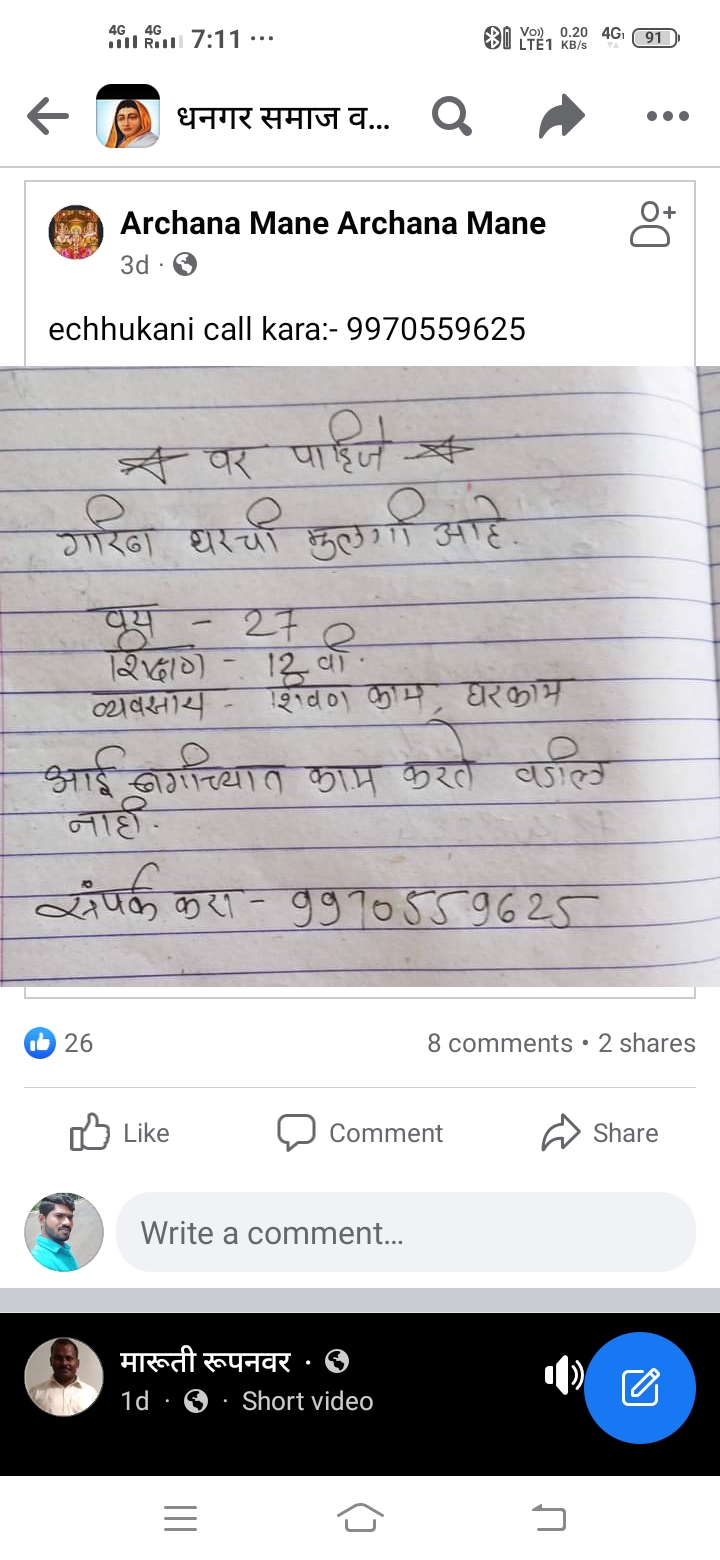Toggle sound on the short video
The height and width of the screenshot is (1560, 720).
(563, 1377)
